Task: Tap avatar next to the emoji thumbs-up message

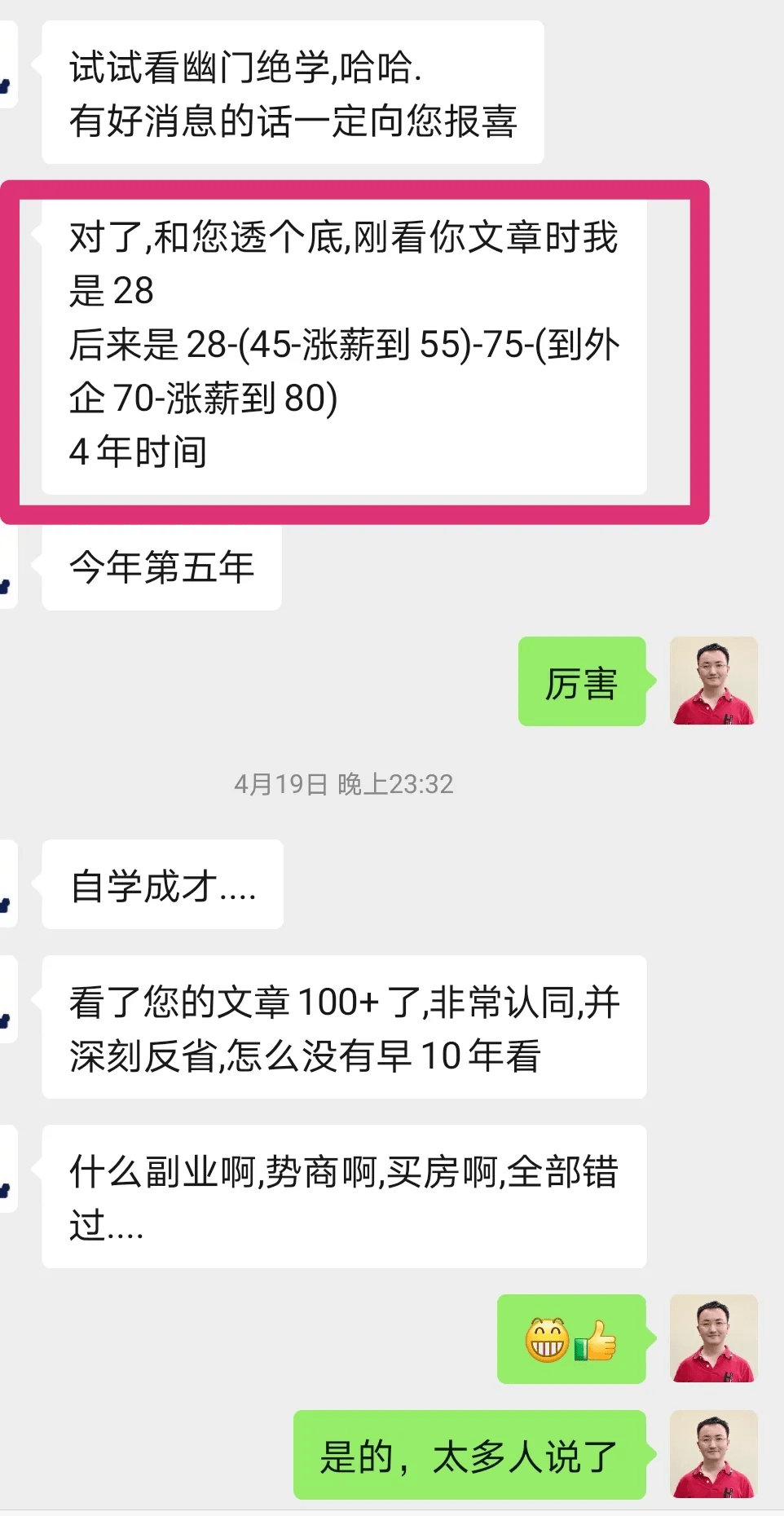Action: 713,1338
